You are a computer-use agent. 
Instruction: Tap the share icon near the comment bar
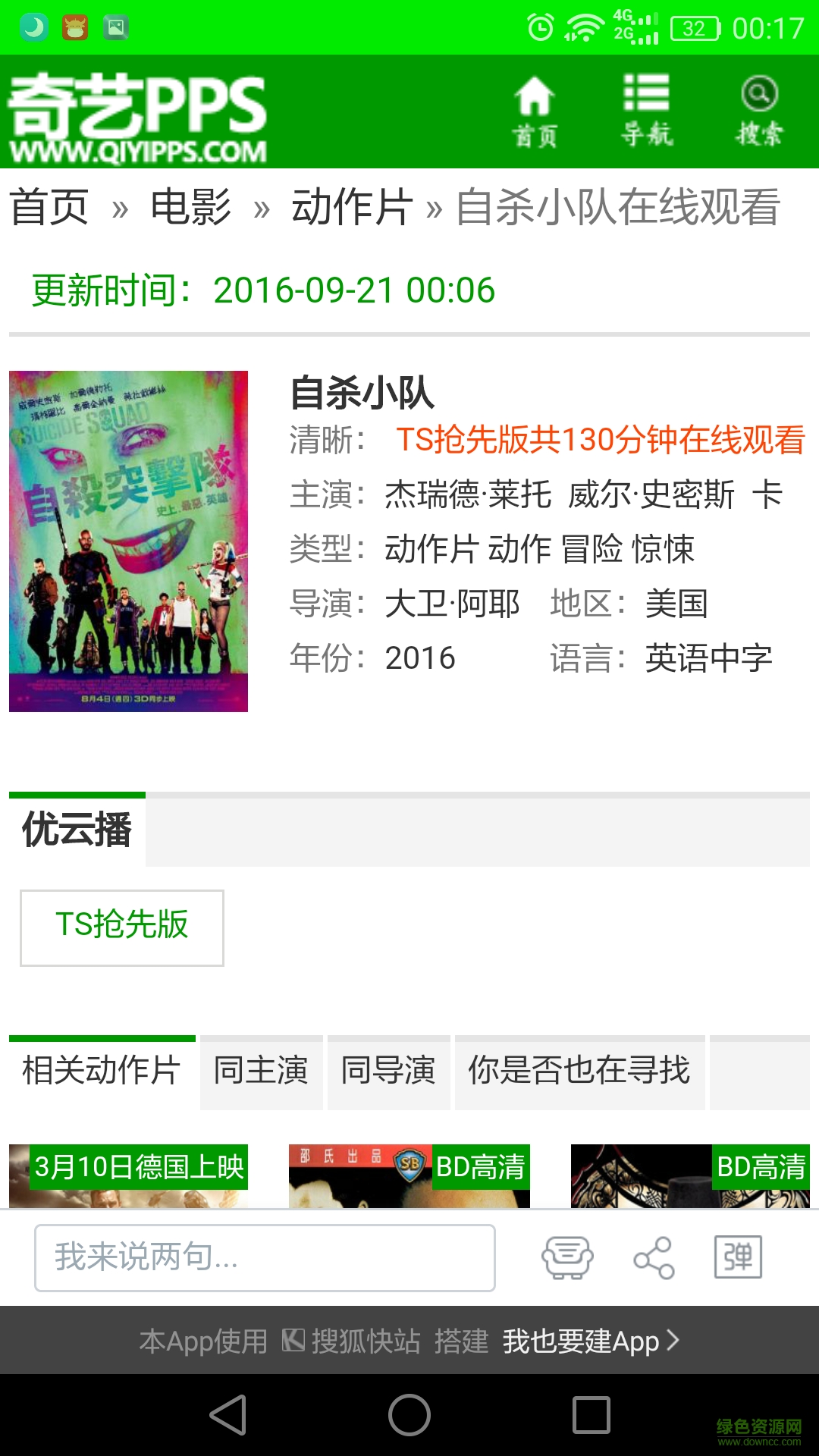(654, 1257)
